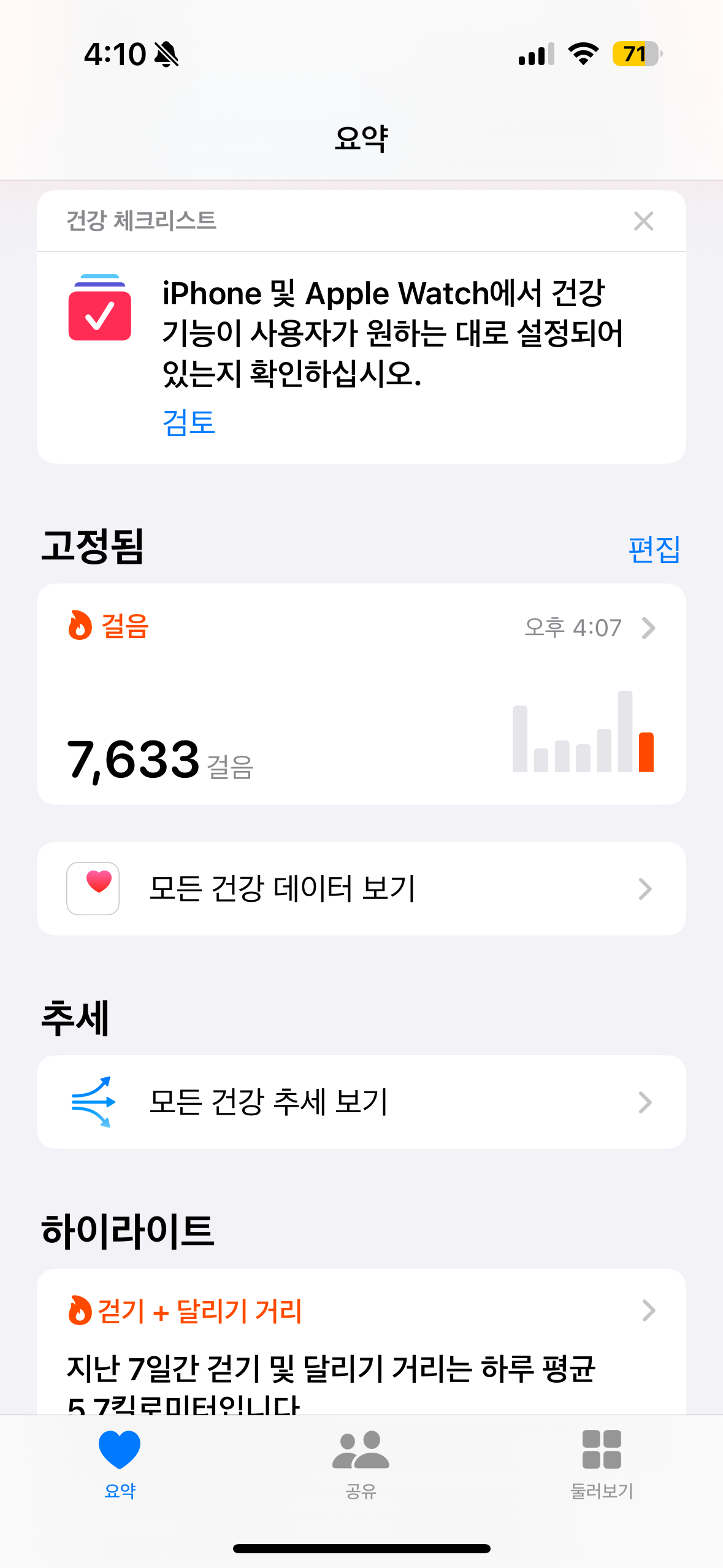Tap the 검토 link

[189, 423]
